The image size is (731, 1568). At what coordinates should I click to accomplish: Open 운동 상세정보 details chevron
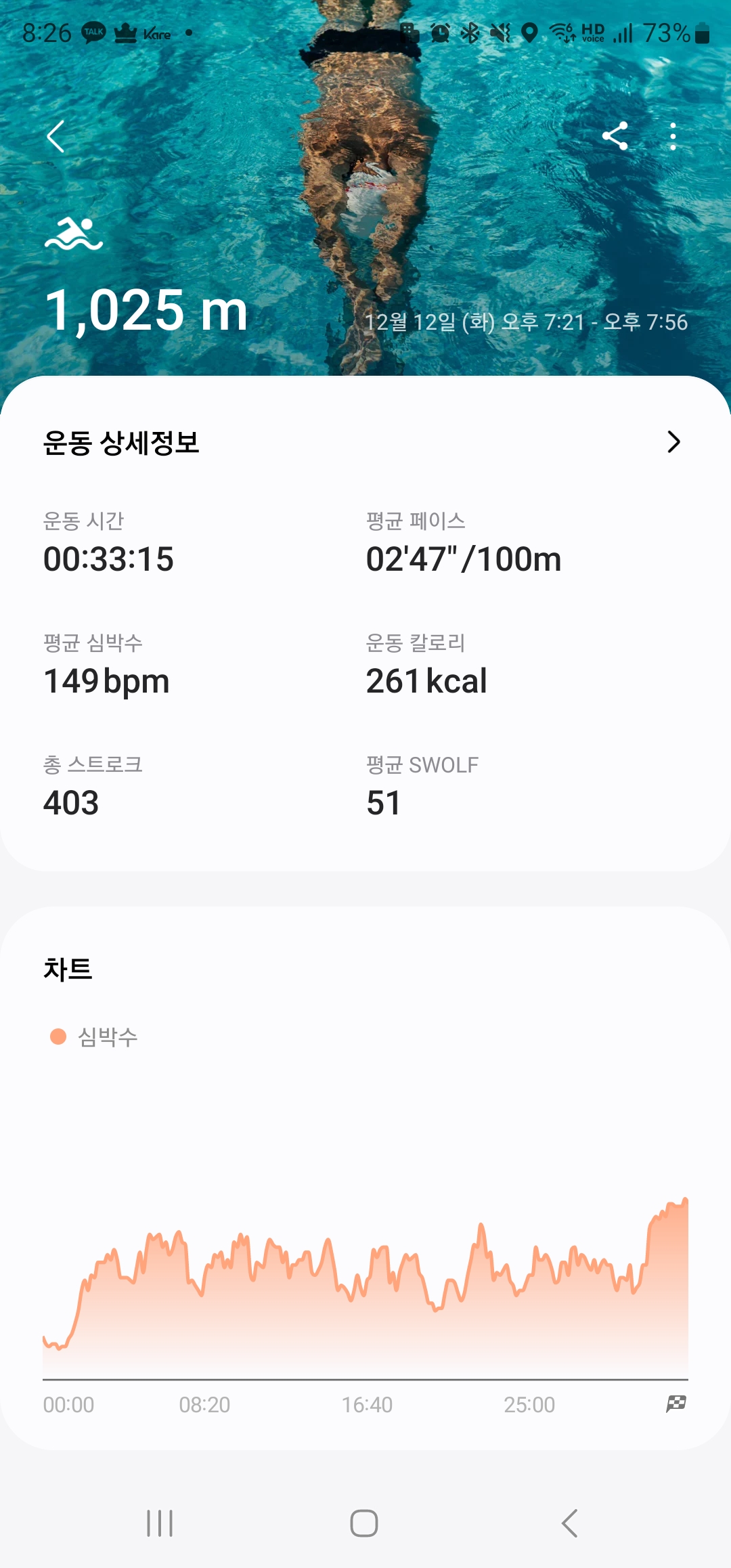(673, 442)
